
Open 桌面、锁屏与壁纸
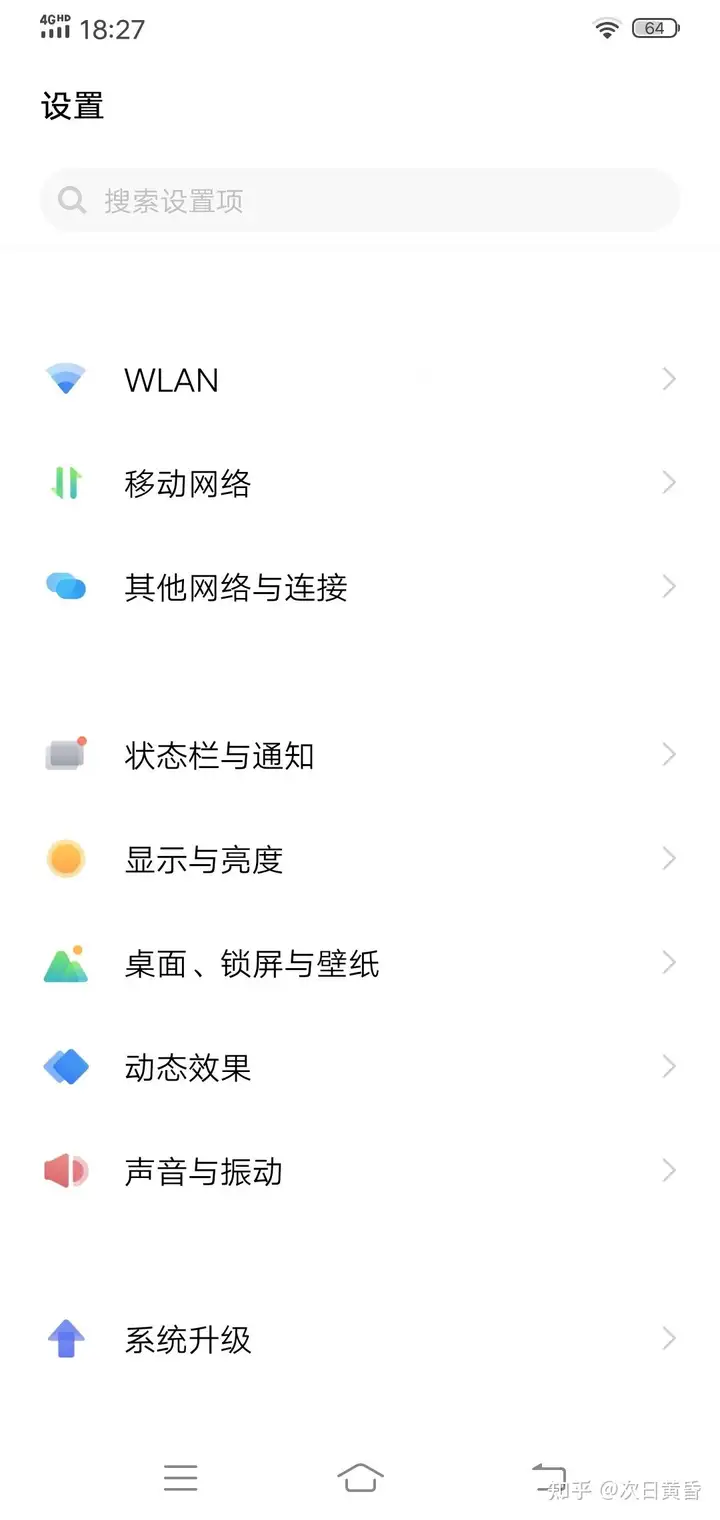pyautogui.click(x=360, y=963)
